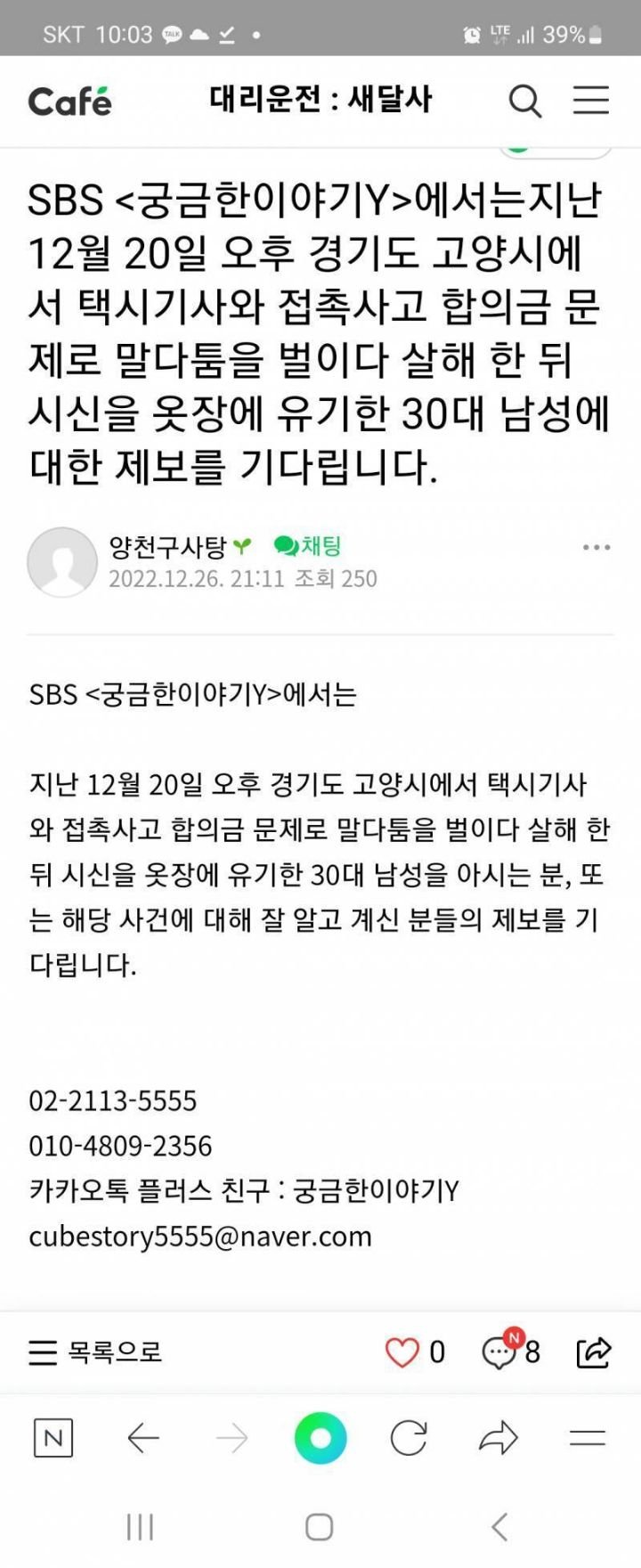This screenshot has height=1568, width=641.
Task: Tap the system home button
Action: coord(320,1527)
